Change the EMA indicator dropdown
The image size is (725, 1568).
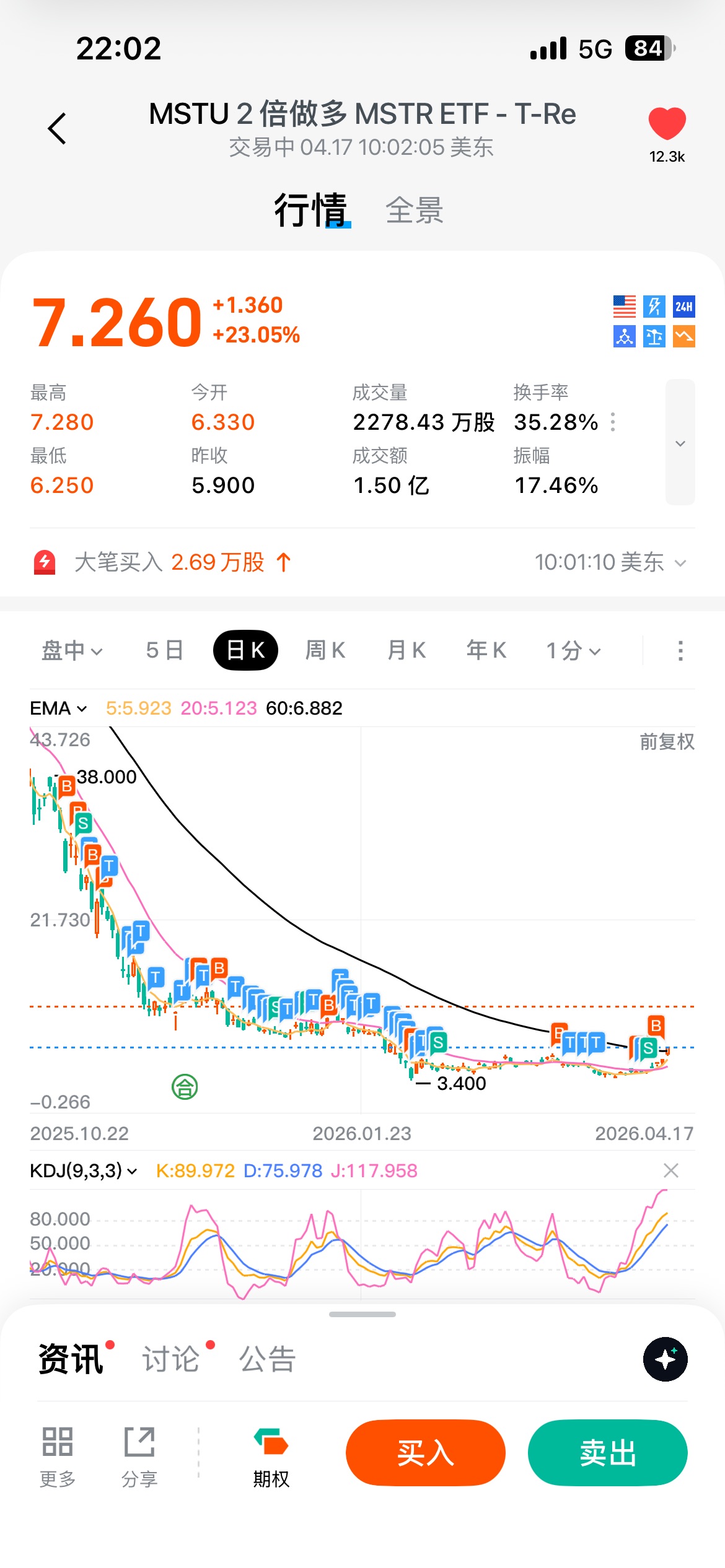click(x=59, y=708)
